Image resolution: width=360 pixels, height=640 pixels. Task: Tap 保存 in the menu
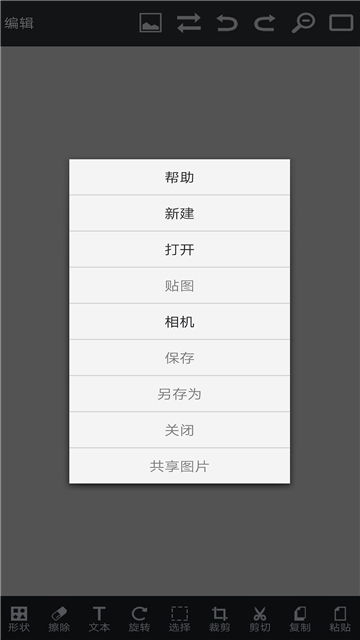[x=180, y=358]
